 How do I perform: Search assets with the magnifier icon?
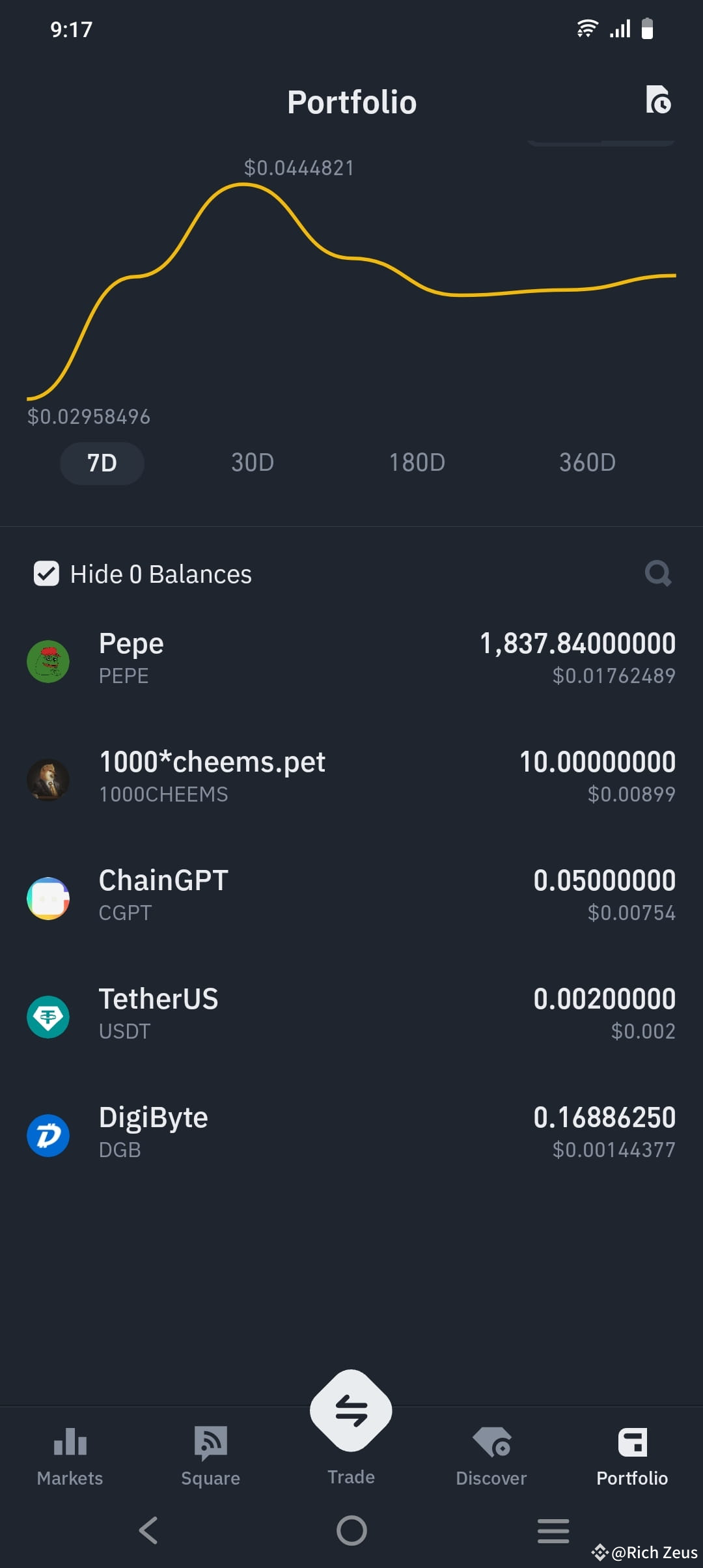(x=657, y=574)
